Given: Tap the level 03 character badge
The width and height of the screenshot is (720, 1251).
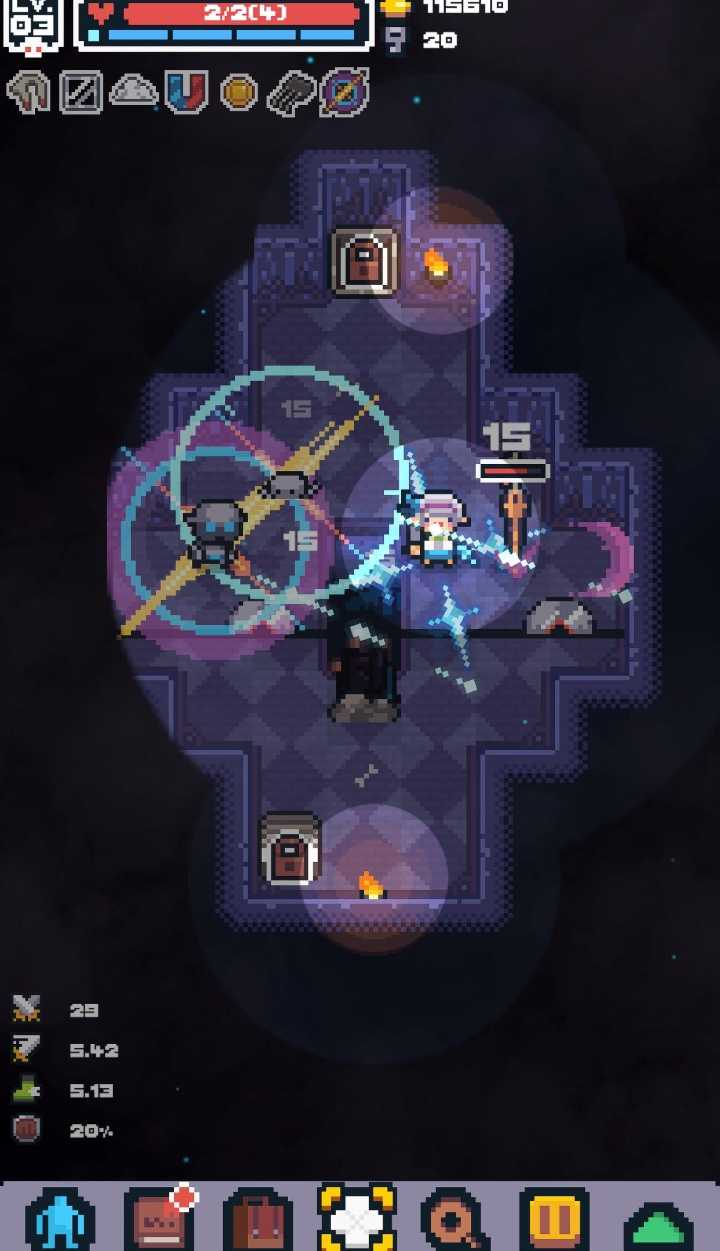Looking at the screenshot, I should pos(33,24).
